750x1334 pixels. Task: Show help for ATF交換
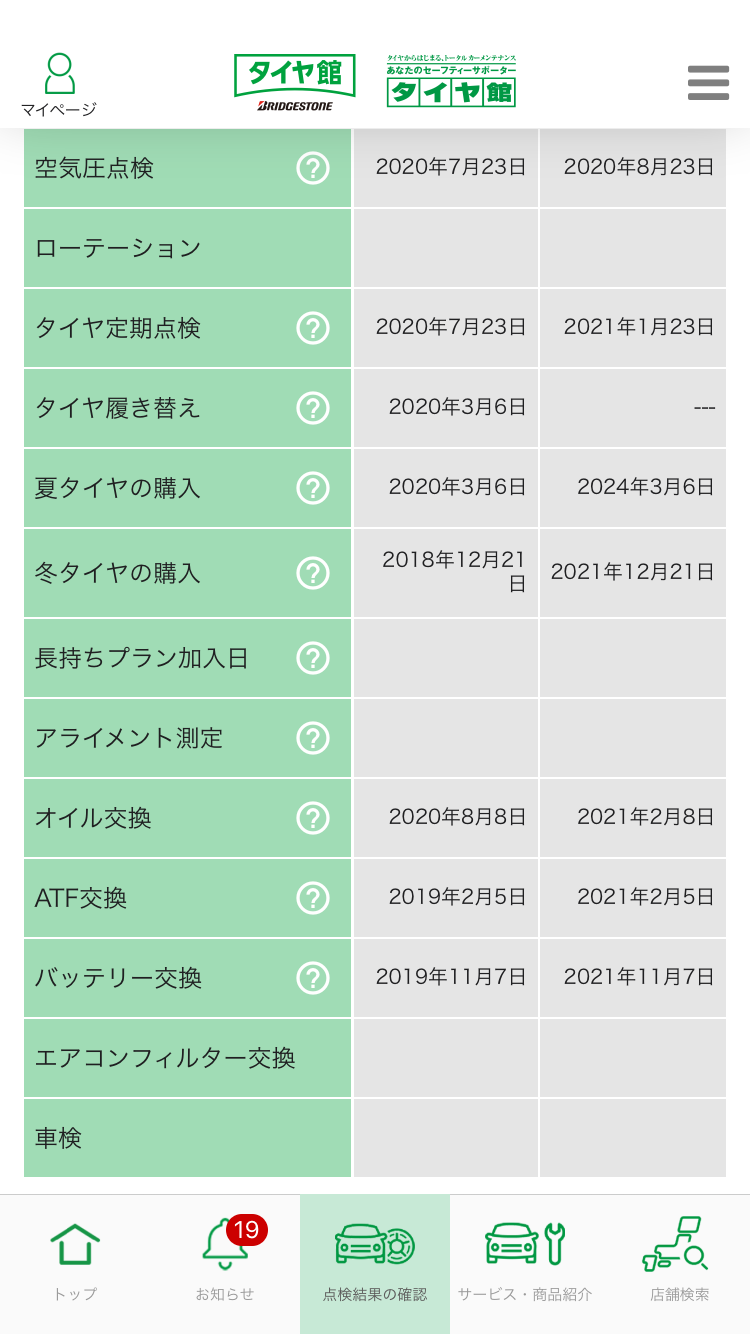(313, 898)
